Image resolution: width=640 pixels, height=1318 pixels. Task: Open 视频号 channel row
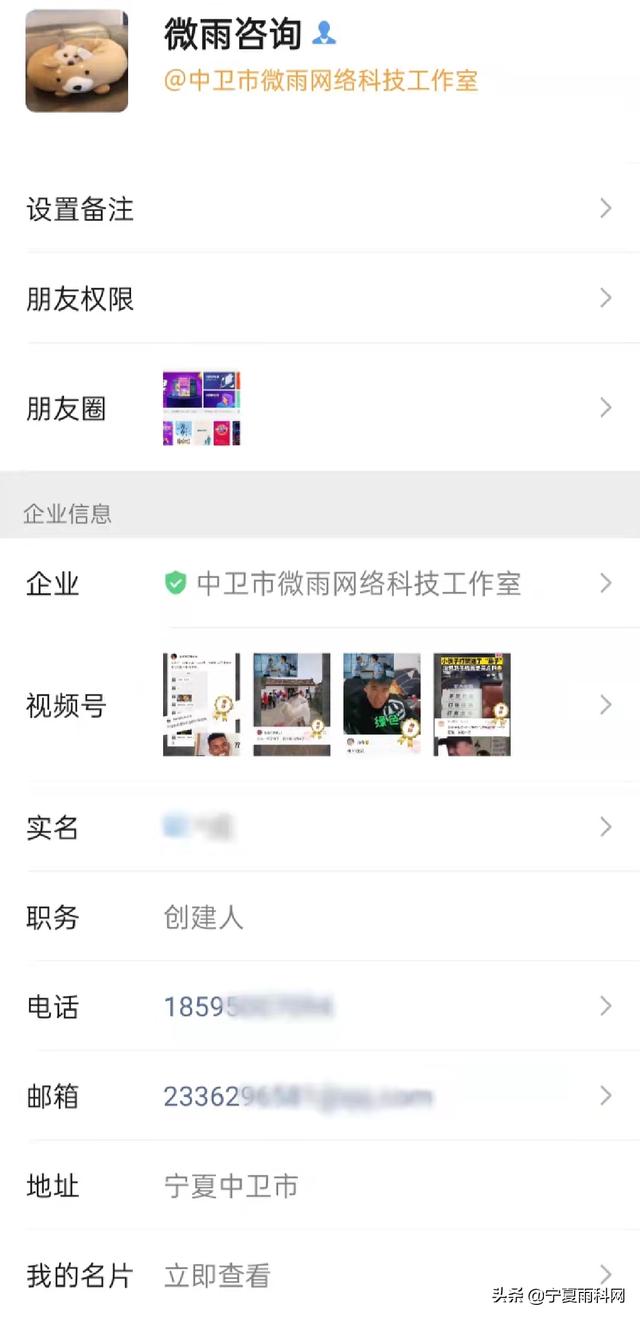[x=320, y=705]
